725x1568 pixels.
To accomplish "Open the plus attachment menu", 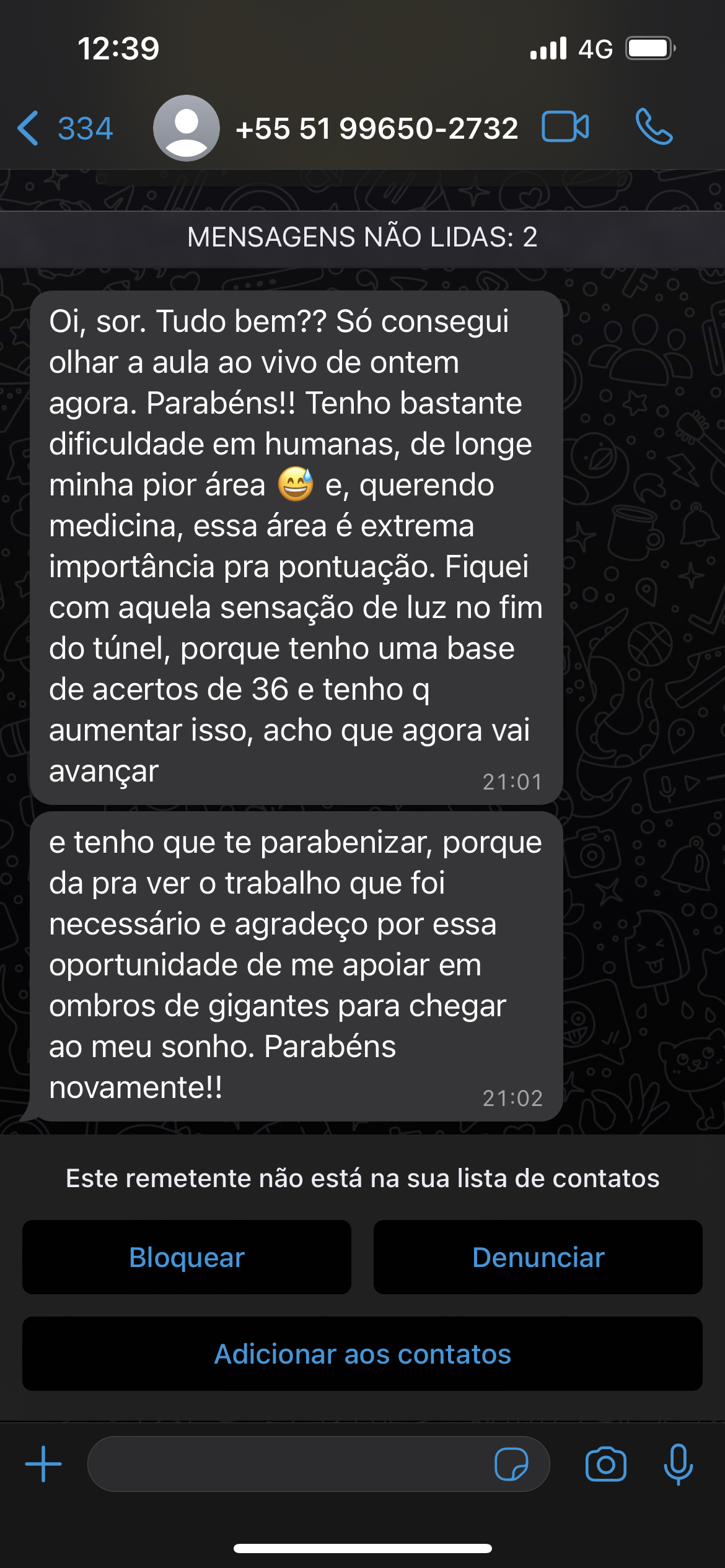I will (x=43, y=1464).
